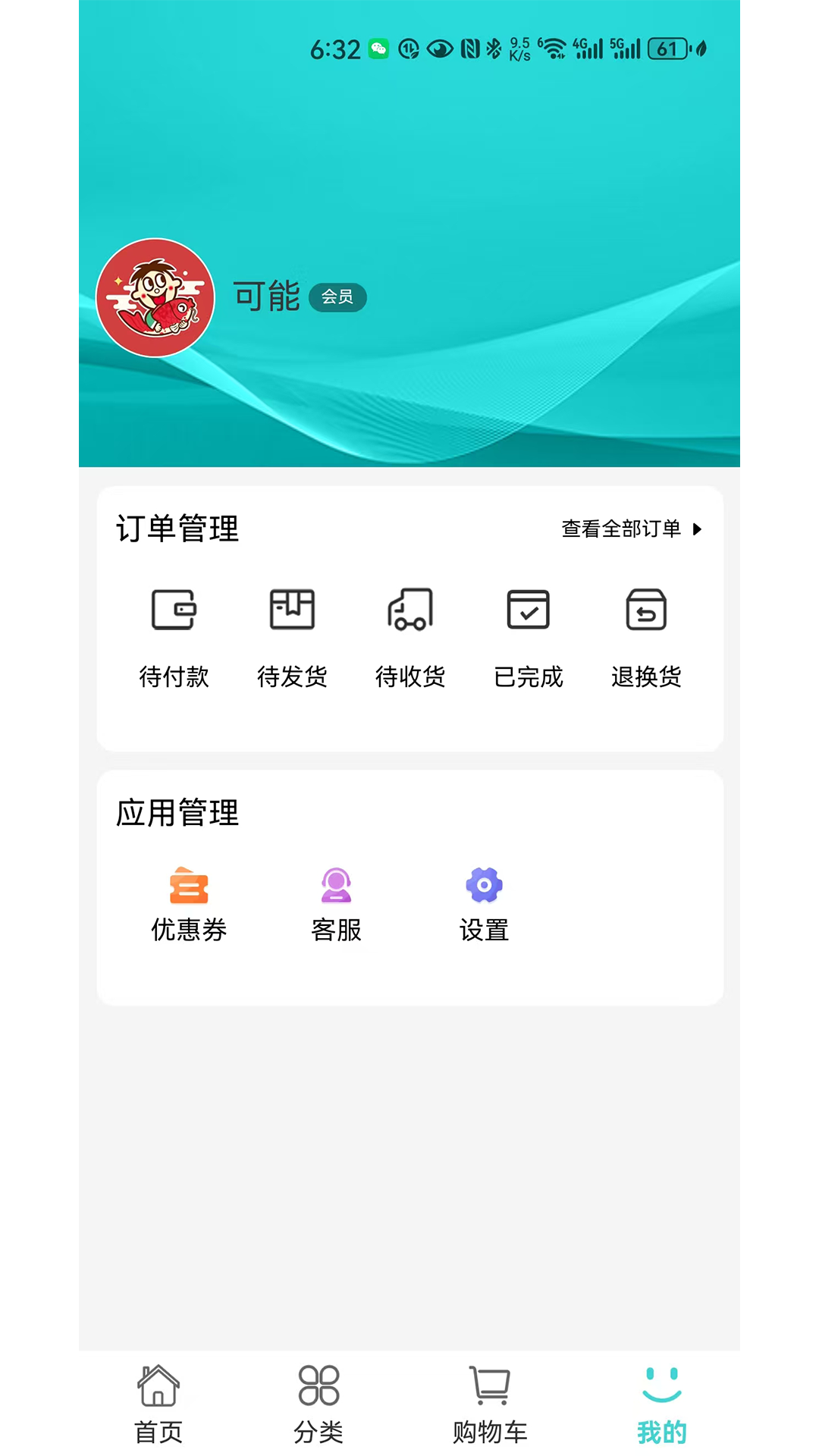Open 查看全部订单 to see all orders
The image size is (819, 1456).
(x=620, y=529)
